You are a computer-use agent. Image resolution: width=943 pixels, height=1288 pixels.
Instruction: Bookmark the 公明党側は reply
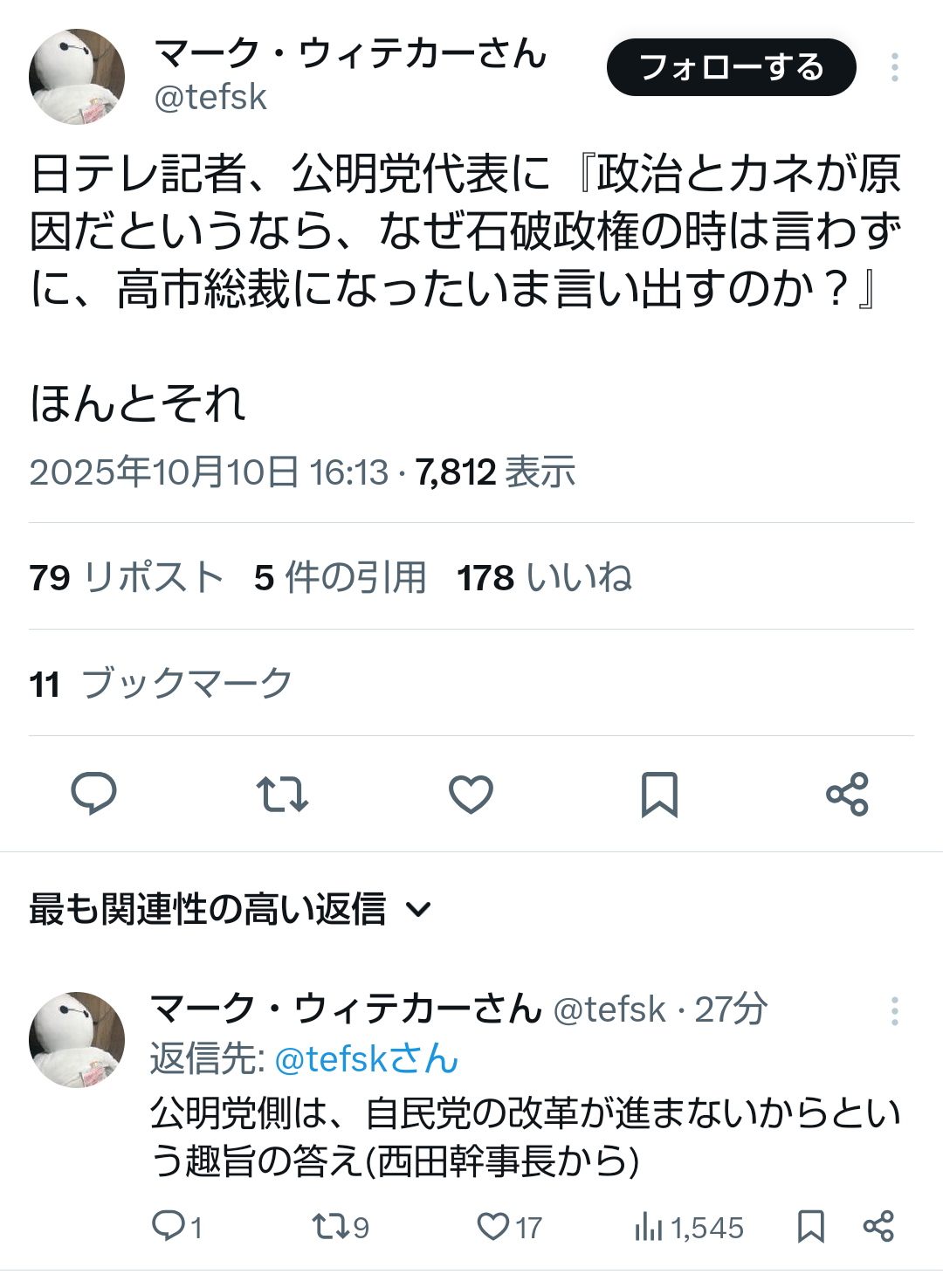click(811, 1227)
